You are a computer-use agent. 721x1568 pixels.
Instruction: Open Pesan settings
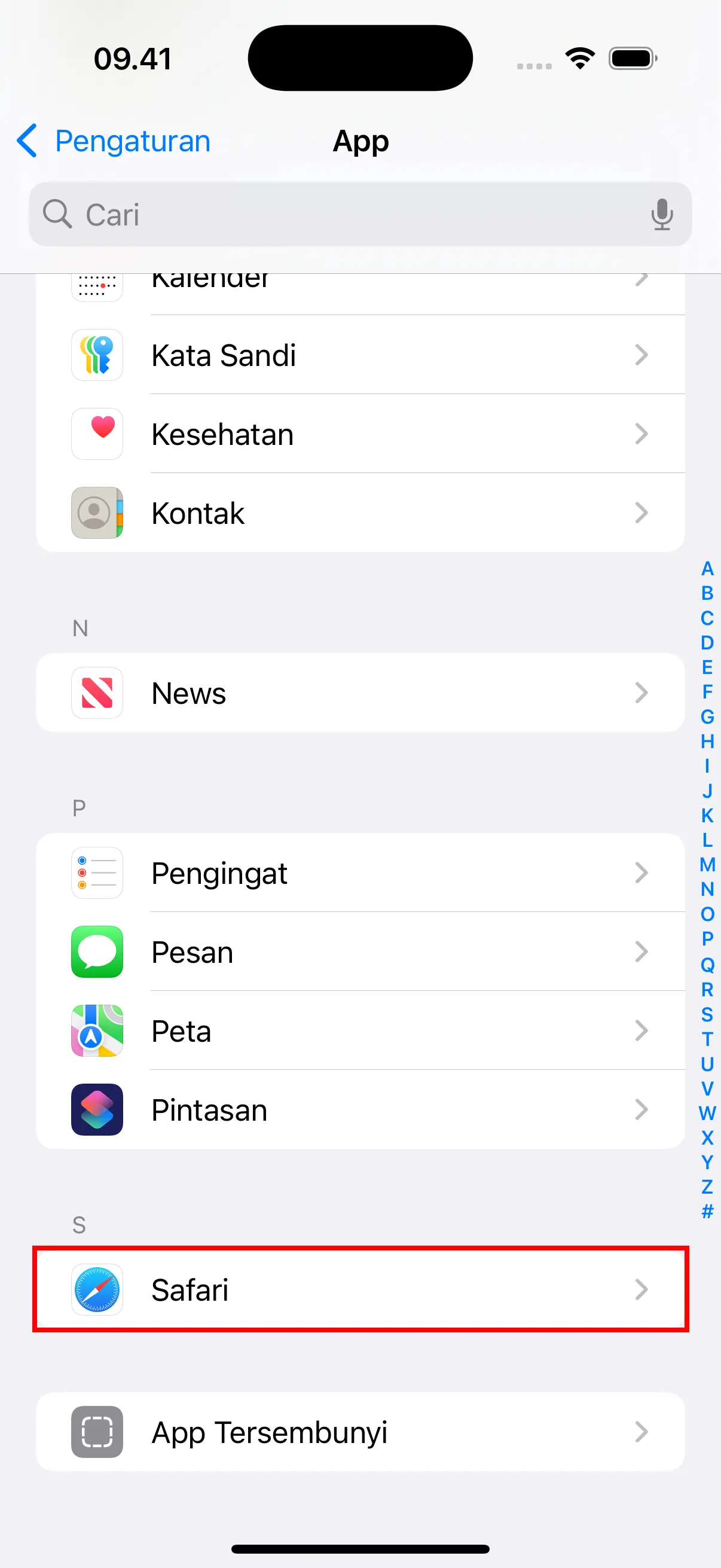360,952
